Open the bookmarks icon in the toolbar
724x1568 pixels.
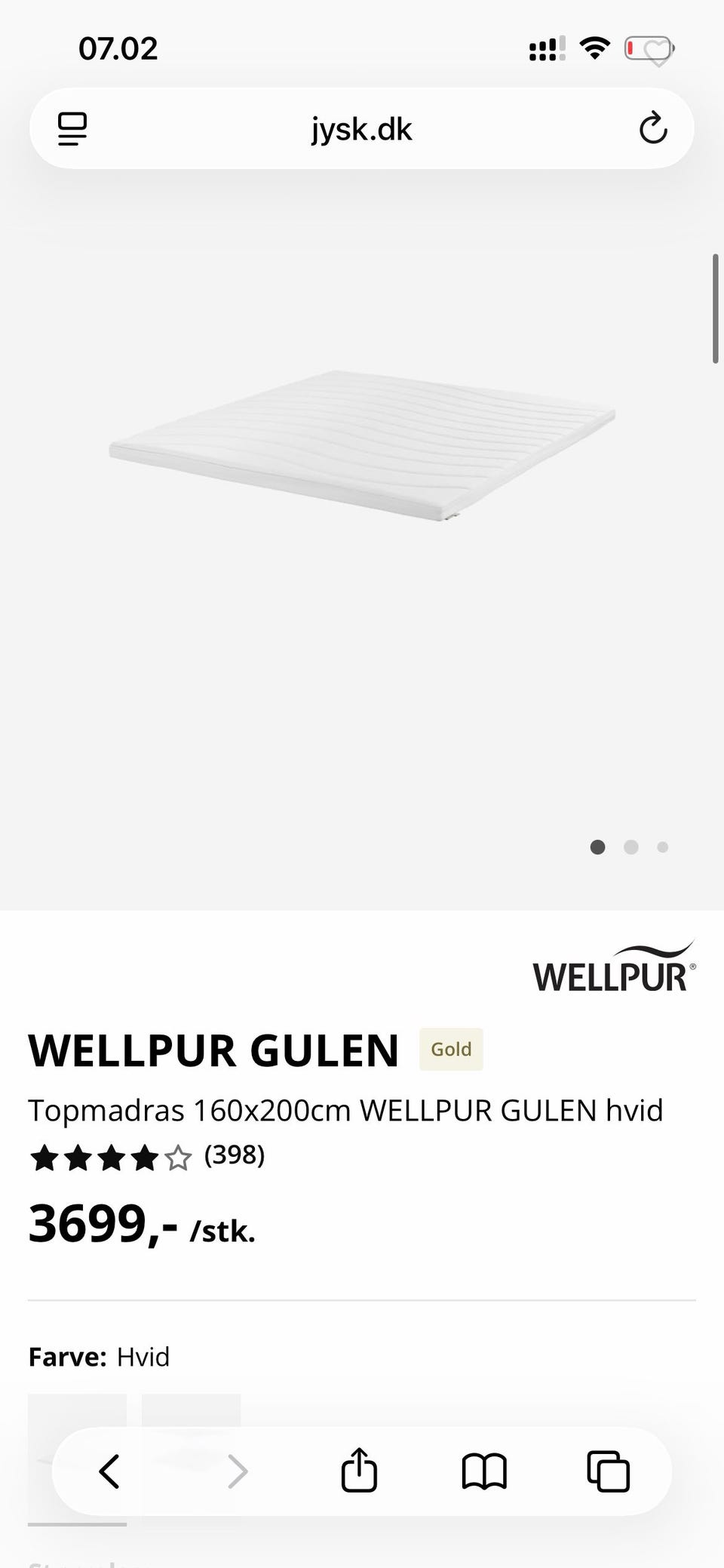[x=484, y=1470]
